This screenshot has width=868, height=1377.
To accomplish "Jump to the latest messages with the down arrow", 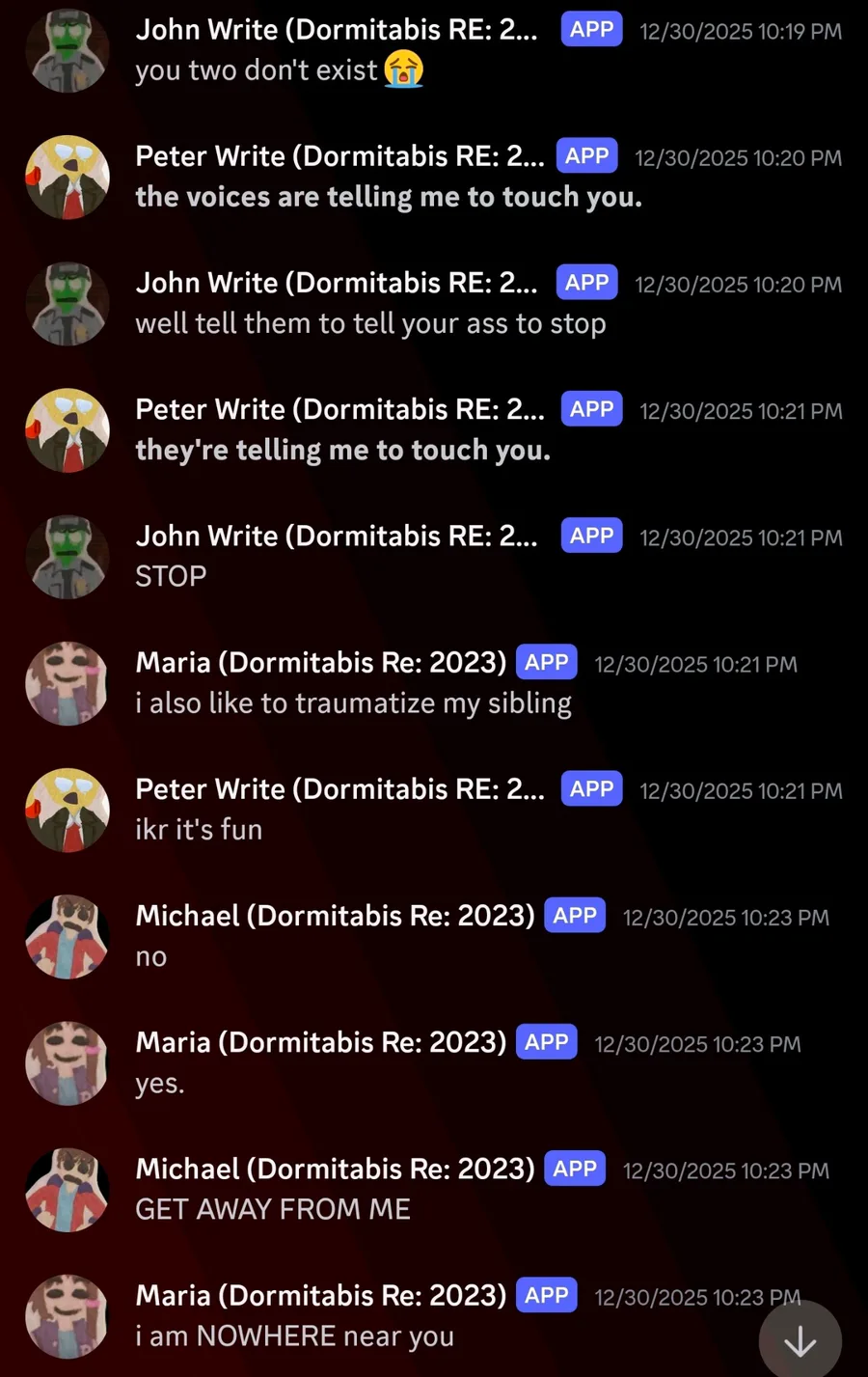I will point(800,1340).
